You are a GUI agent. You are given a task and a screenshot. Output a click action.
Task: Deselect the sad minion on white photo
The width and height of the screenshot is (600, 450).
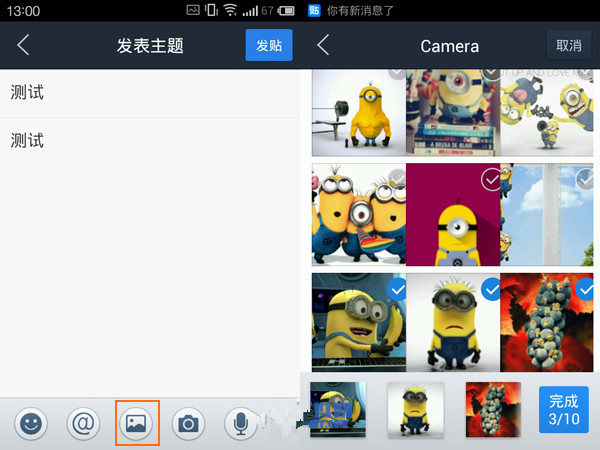pyautogui.click(x=491, y=290)
